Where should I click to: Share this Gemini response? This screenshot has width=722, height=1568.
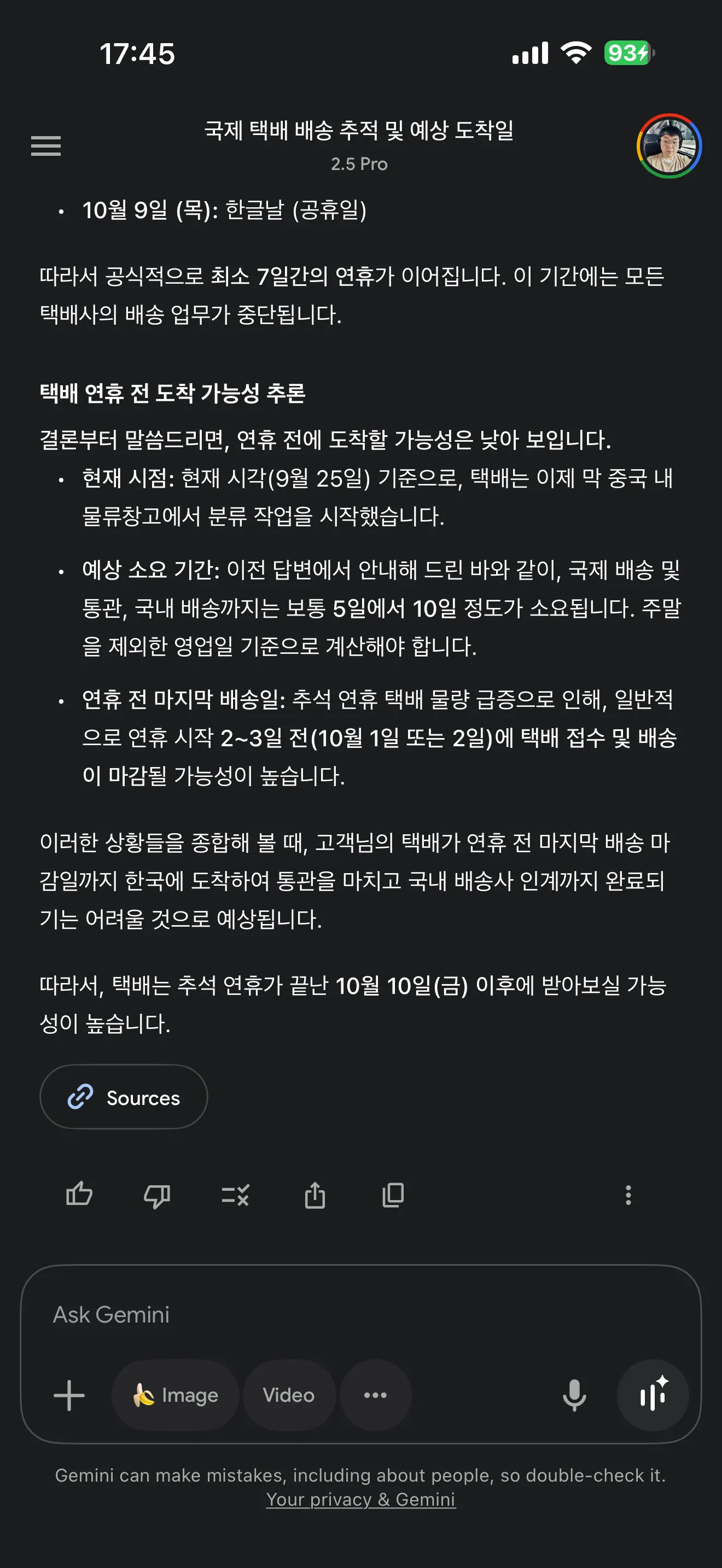(315, 1194)
